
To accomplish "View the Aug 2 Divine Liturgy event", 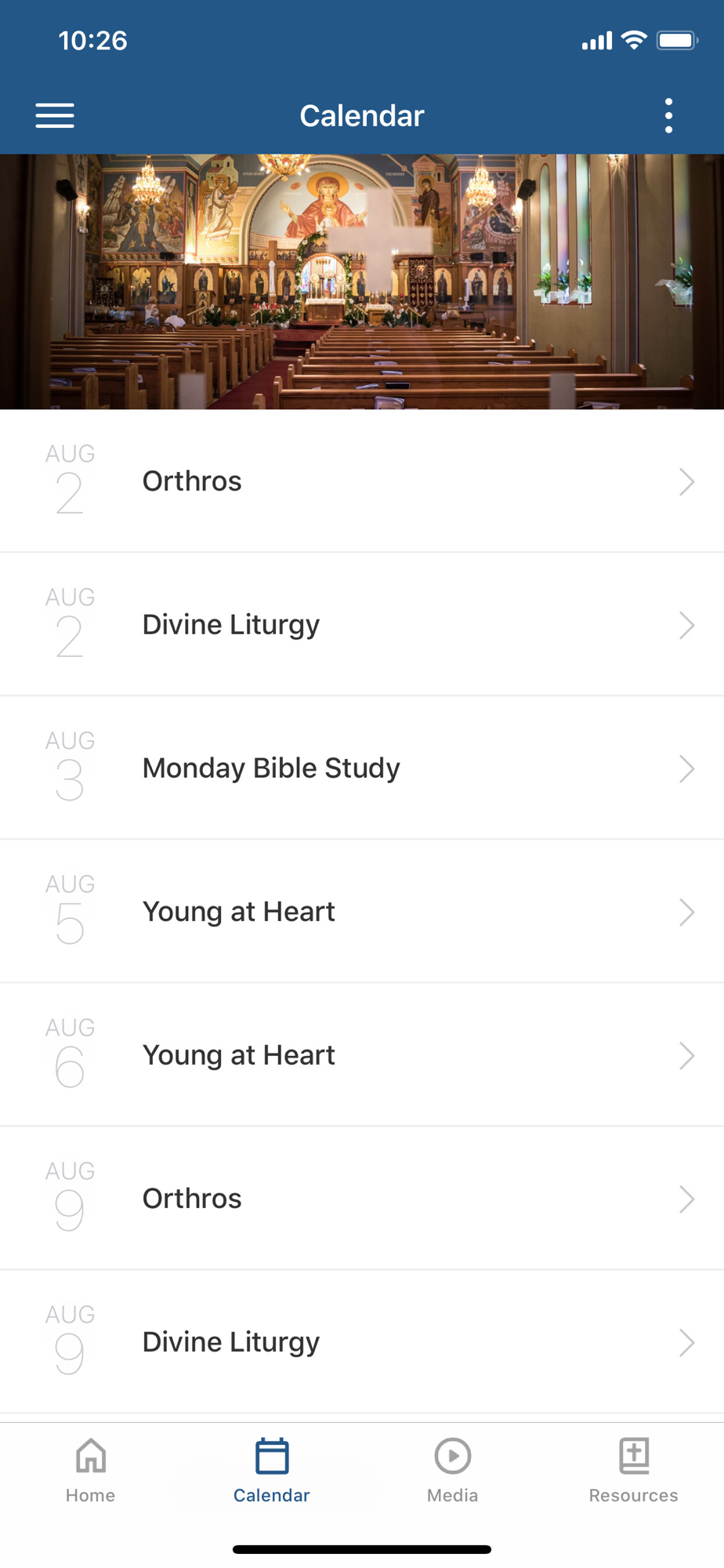I will pyautogui.click(x=362, y=625).
